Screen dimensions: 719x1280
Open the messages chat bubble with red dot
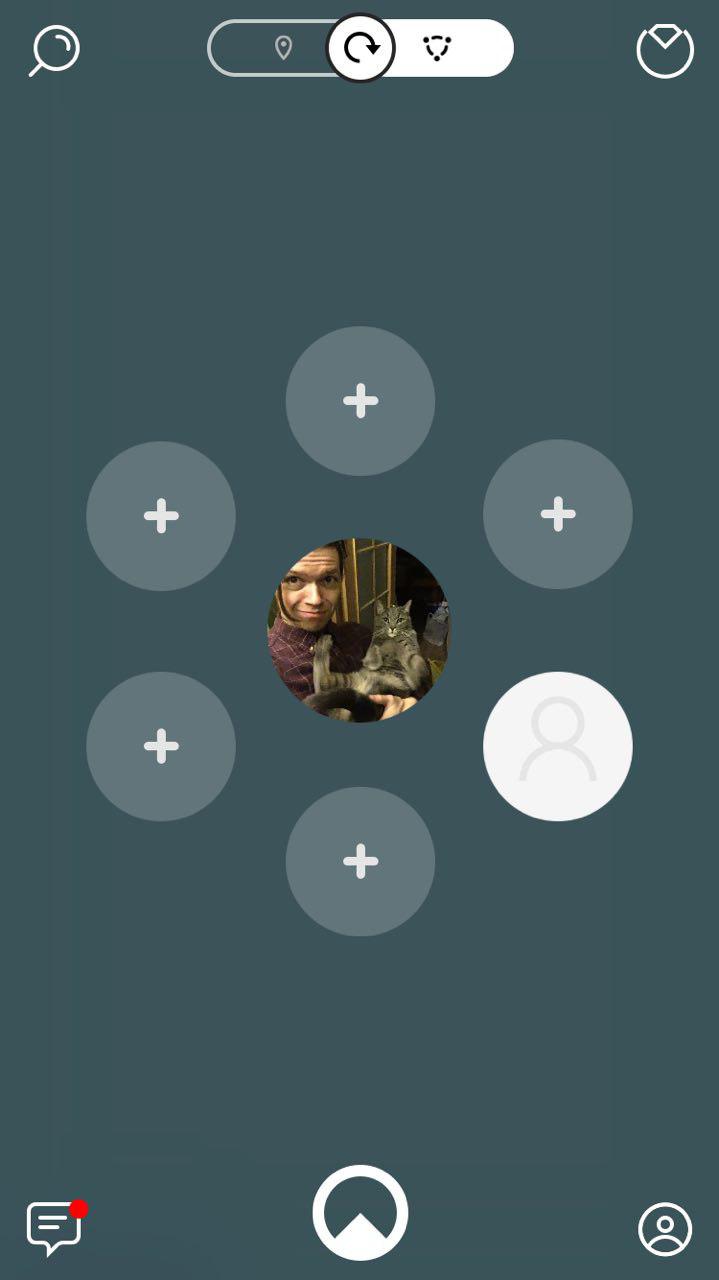pyautogui.click(x=54, y=1227)
